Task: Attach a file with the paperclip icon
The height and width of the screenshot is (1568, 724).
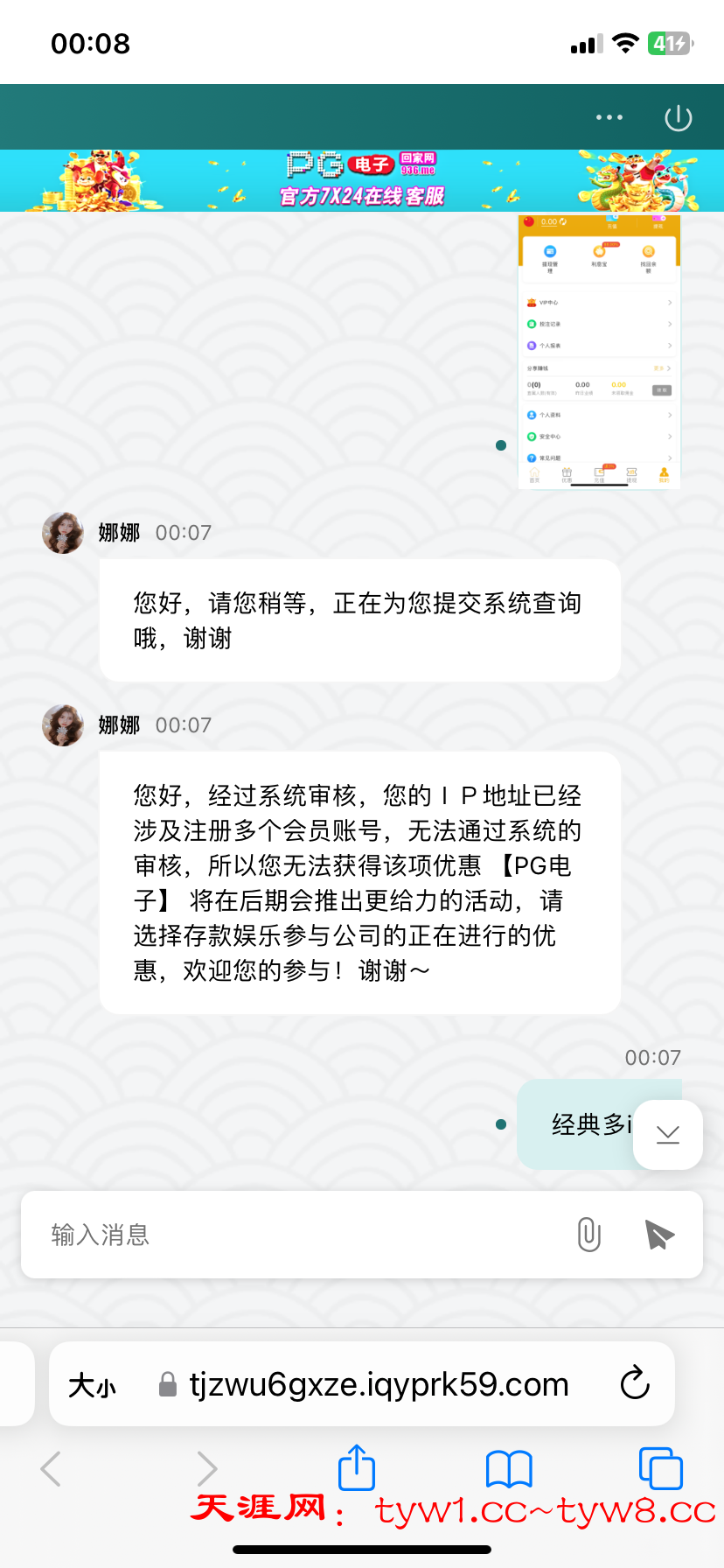Action: [x=589, y=1235]
